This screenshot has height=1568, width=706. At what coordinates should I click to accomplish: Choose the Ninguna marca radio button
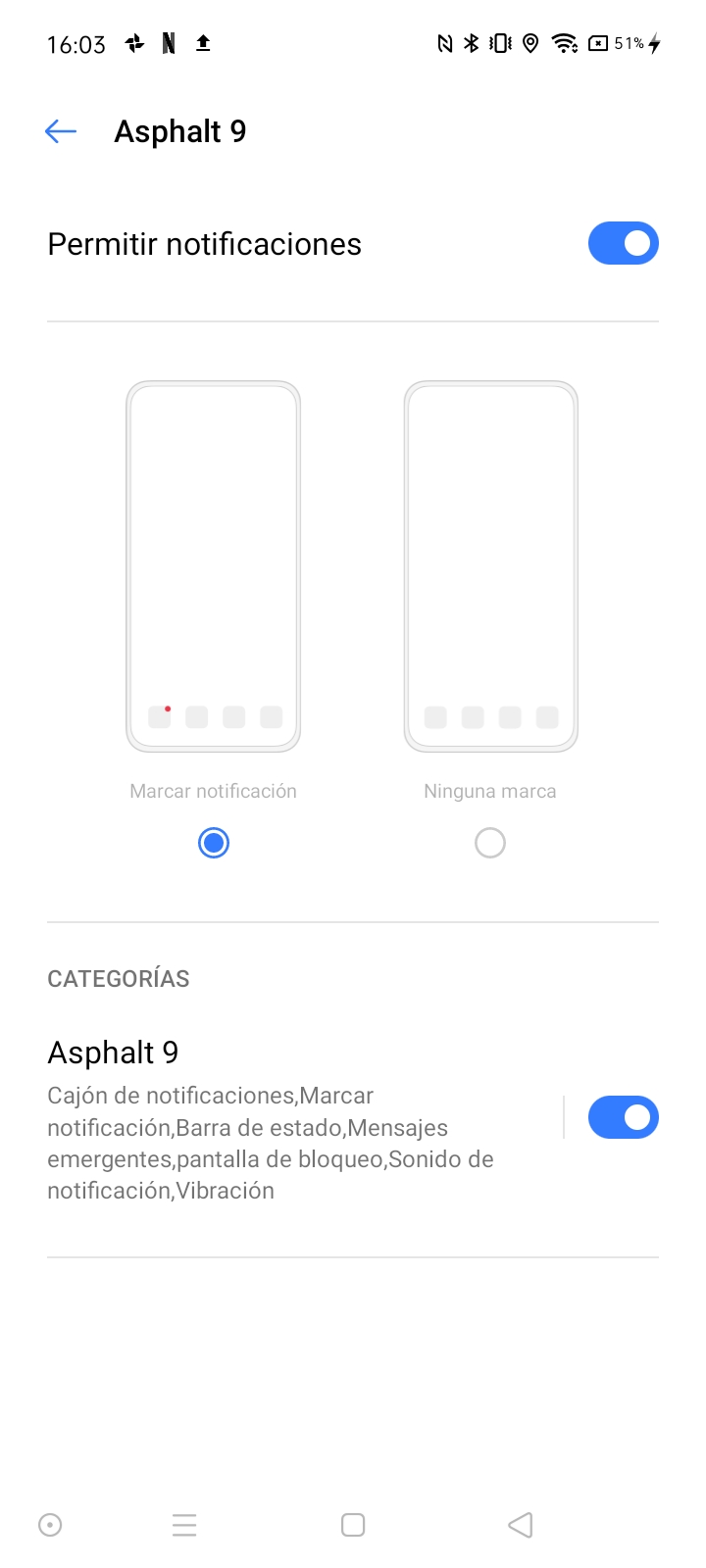[490, 843]
